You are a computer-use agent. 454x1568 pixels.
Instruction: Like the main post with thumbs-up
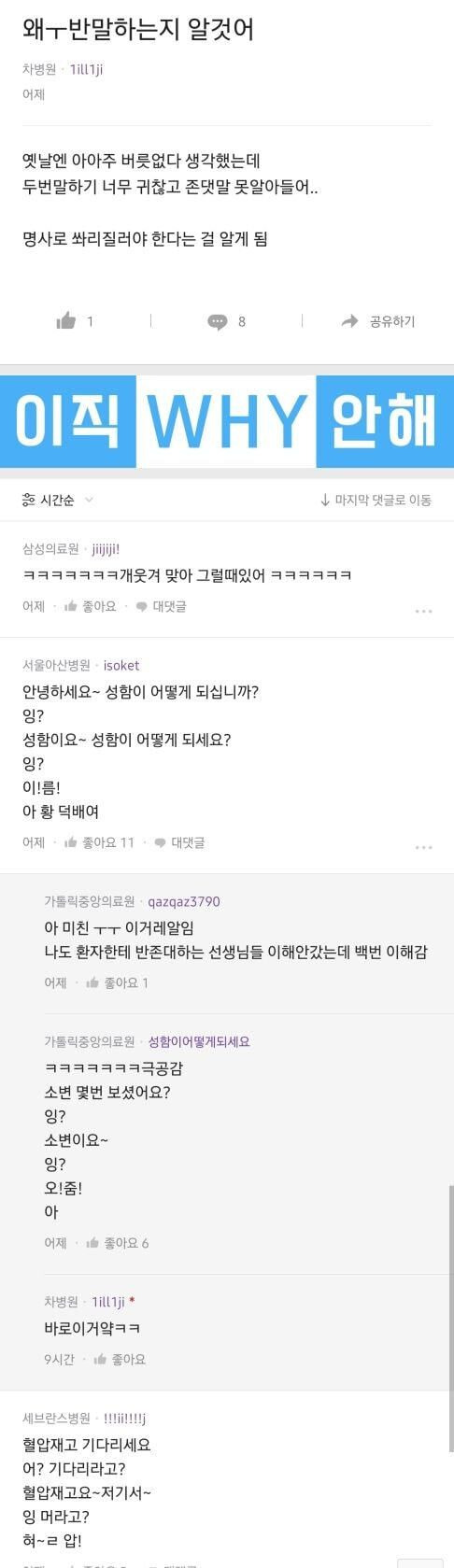(x=75, y=321)
